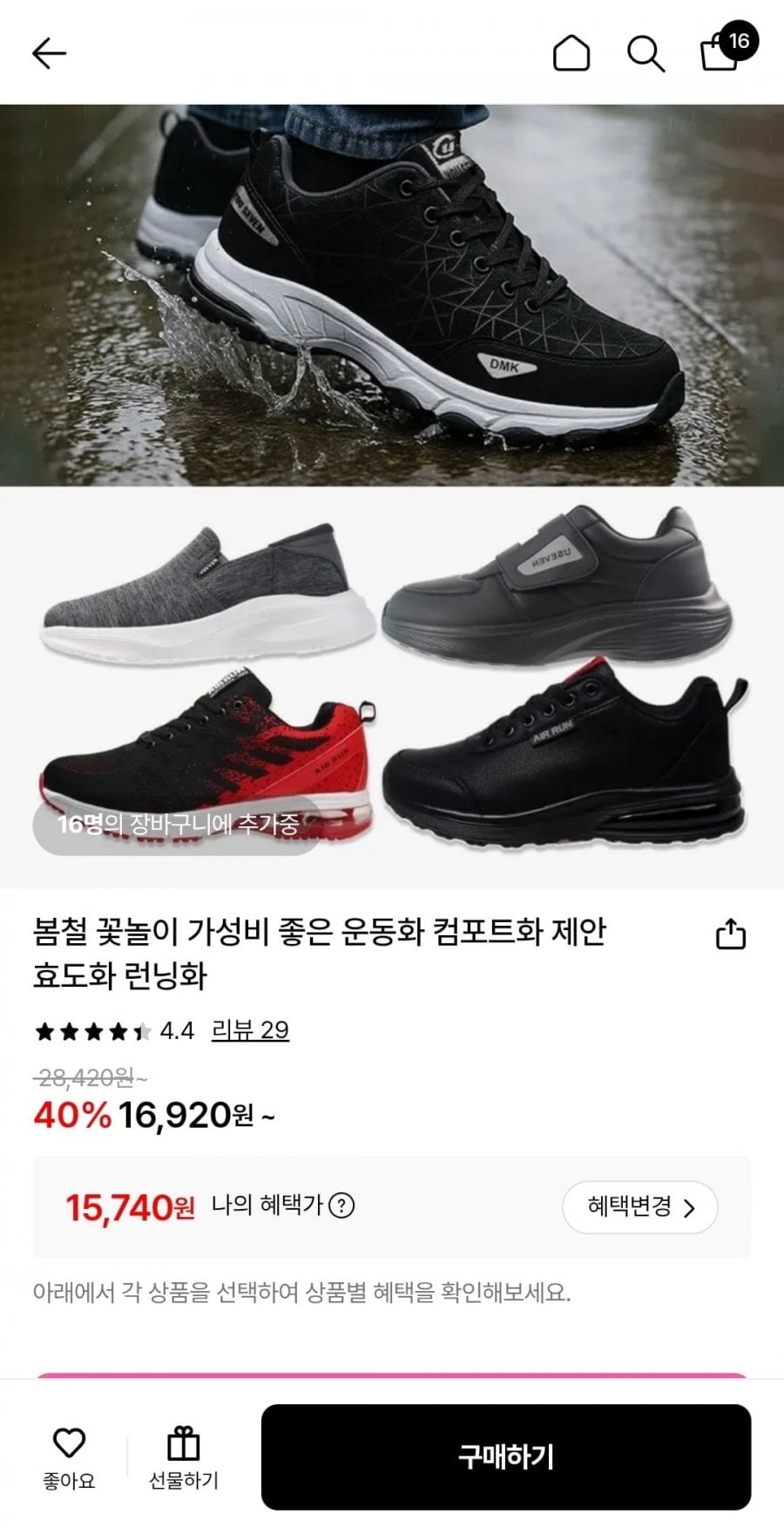Send as a gift with 선물하기
The width and height of the screenshot is (784, 1535).
click(x=183, y=1457)
